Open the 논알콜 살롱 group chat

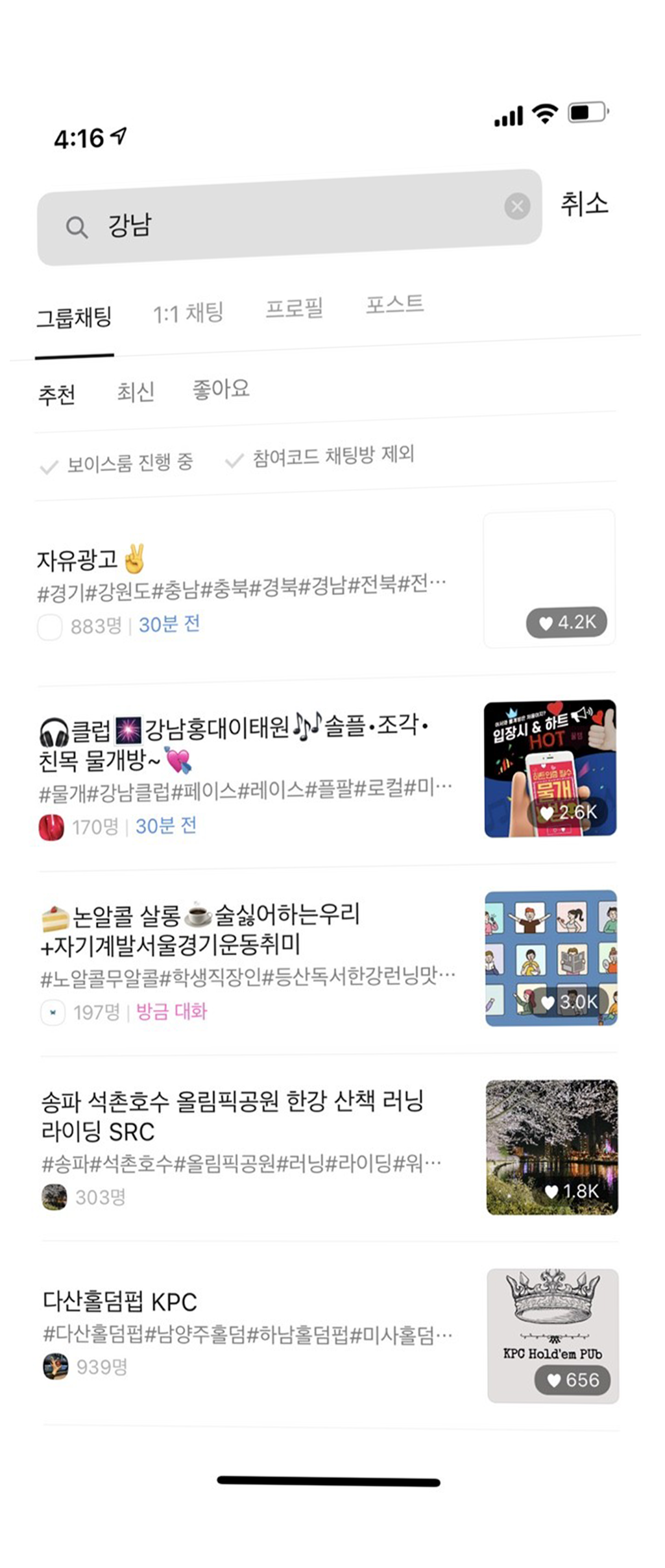pos(247,957)
